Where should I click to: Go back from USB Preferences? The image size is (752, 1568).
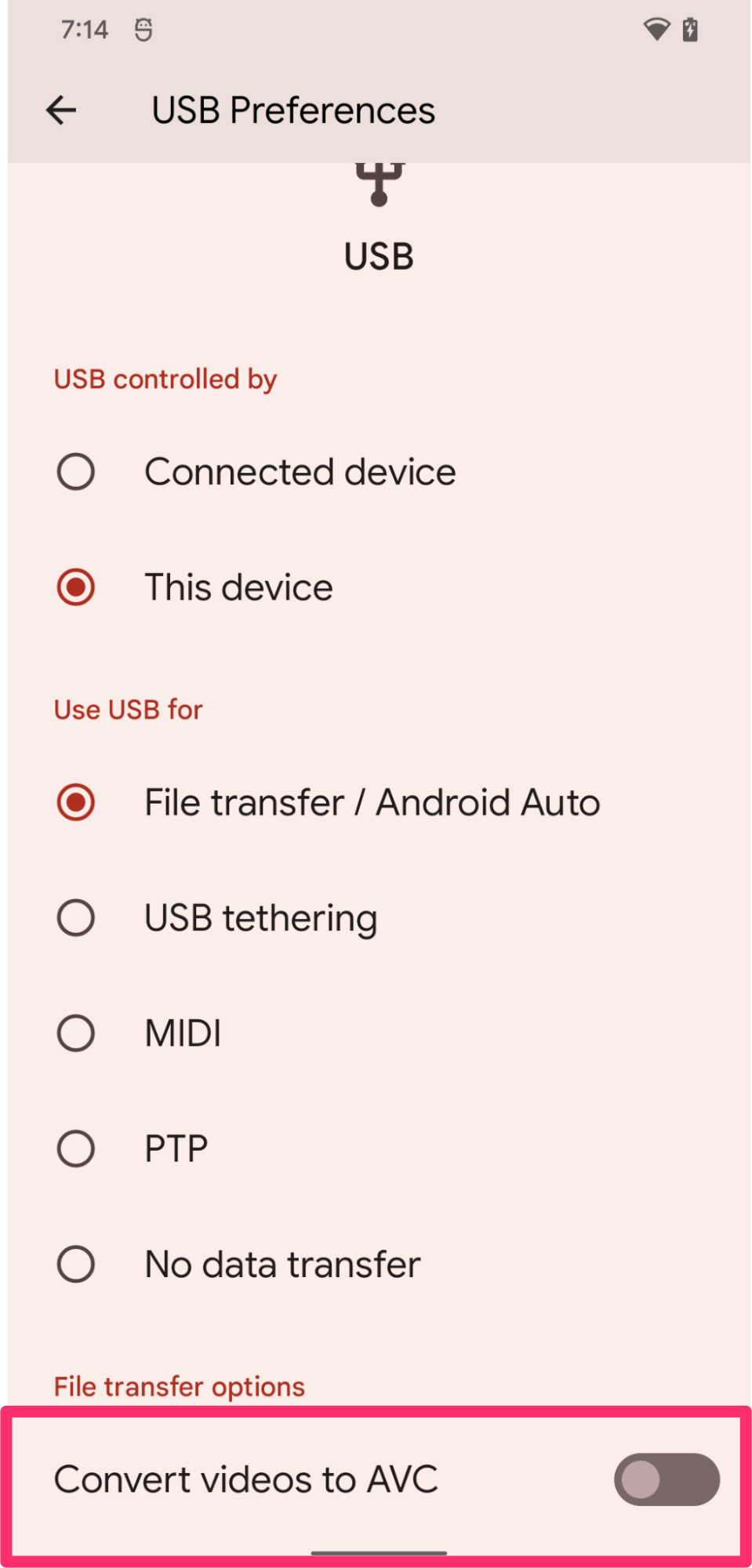pos(61,111)
